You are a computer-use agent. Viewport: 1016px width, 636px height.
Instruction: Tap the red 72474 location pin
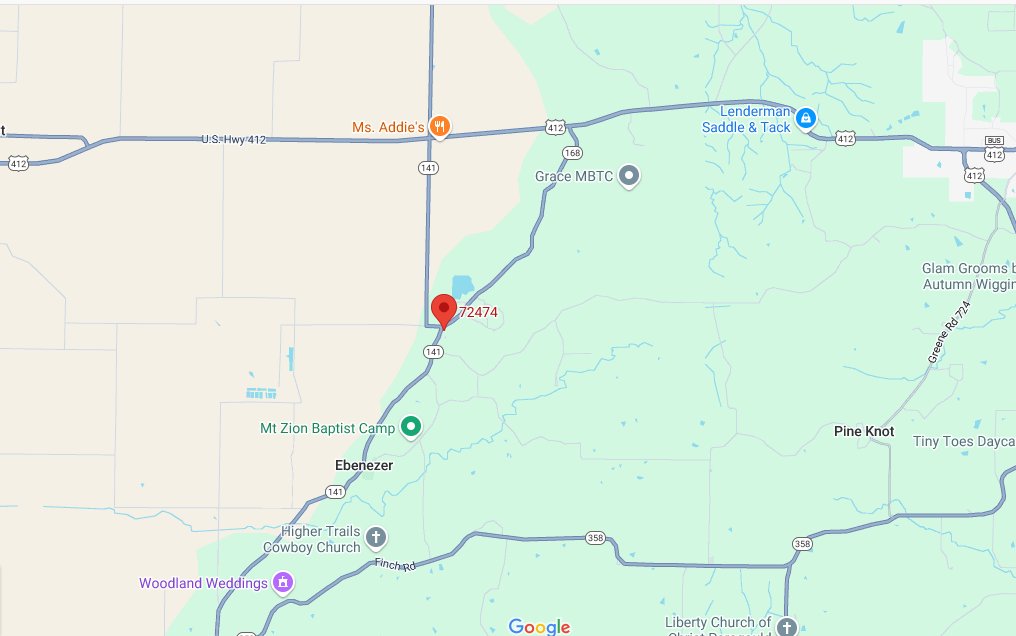(x=444, y=309)
